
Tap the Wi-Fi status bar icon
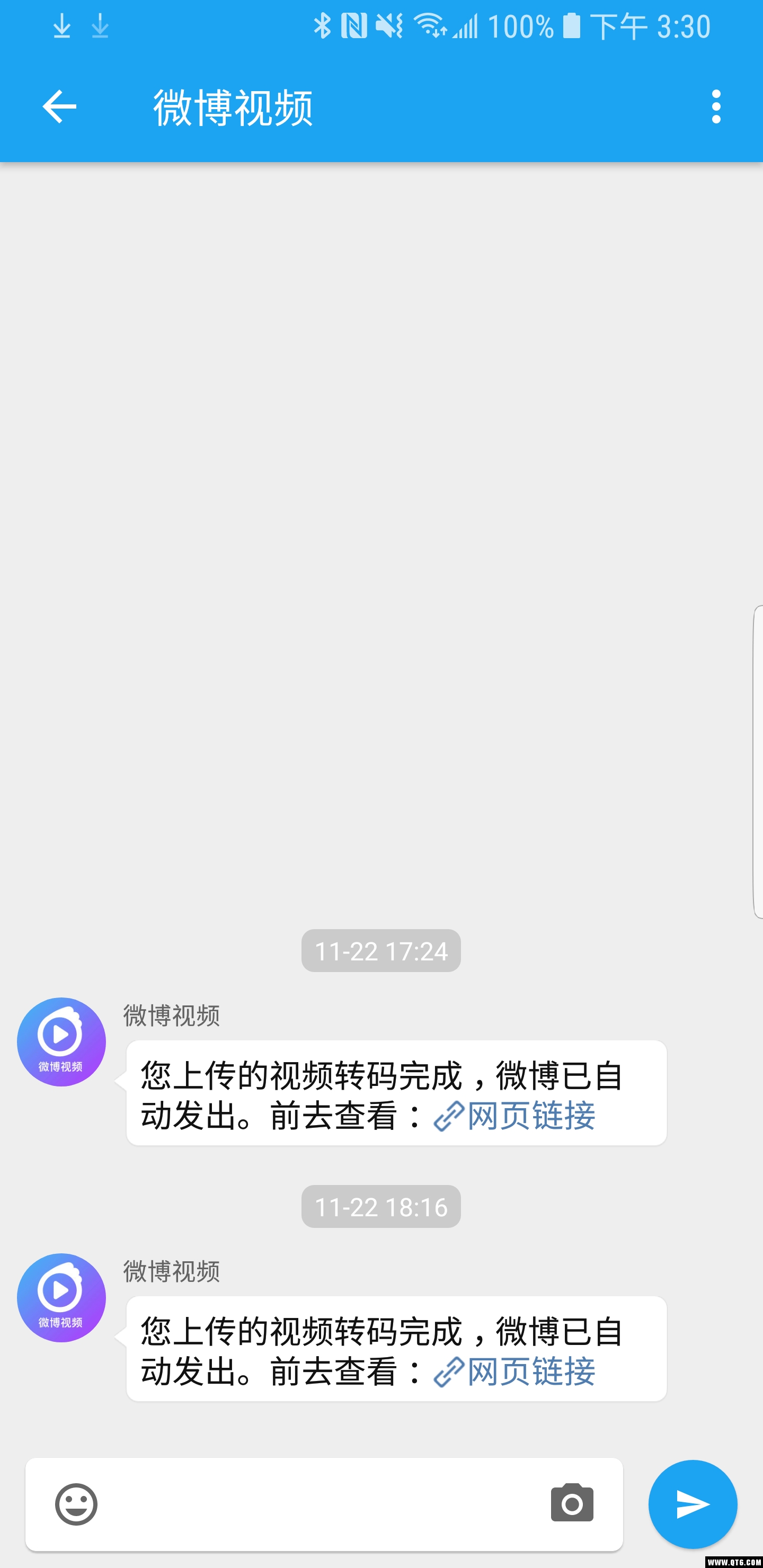tap(428, 26)
